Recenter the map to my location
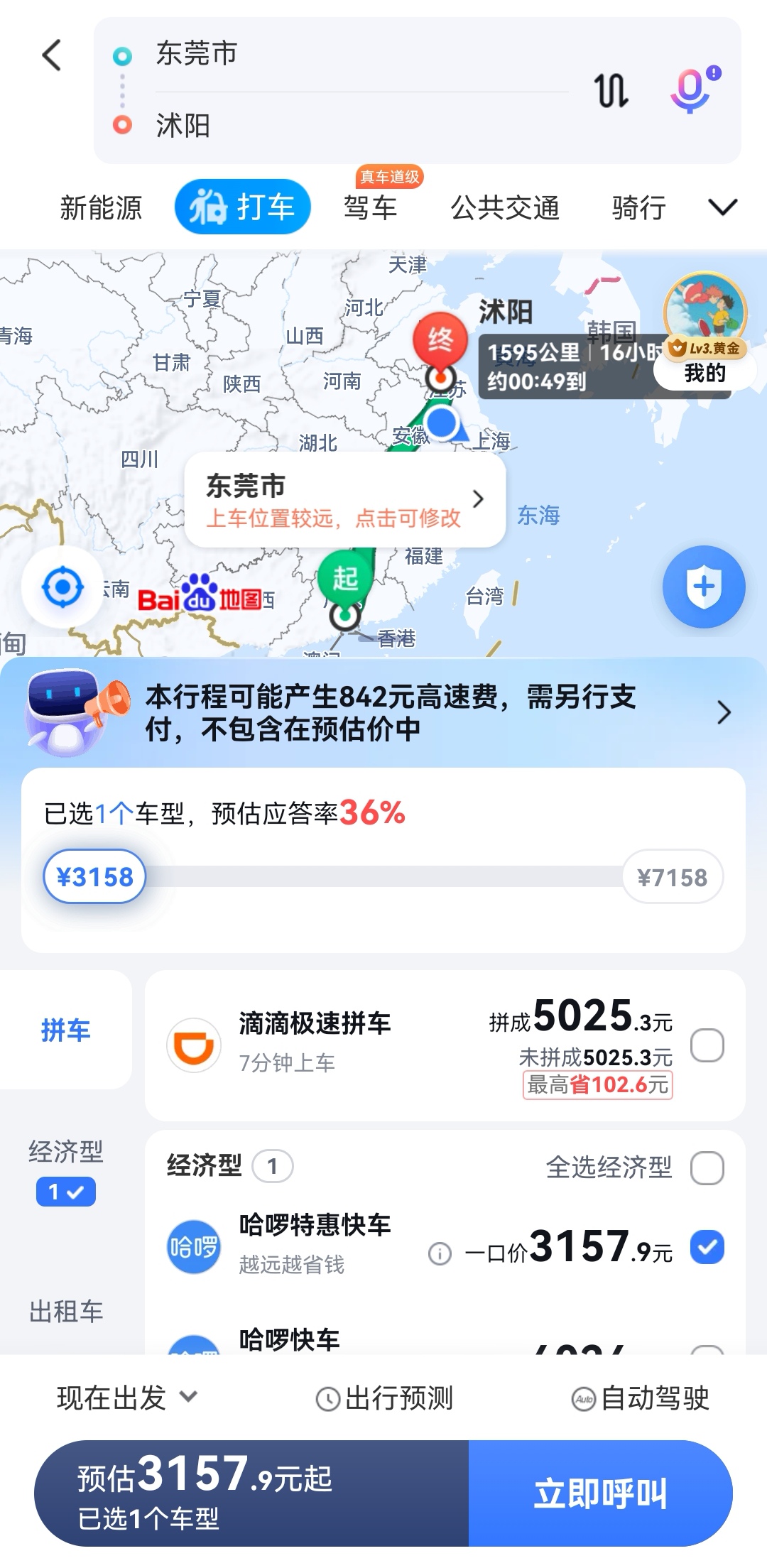767x1568 pixels. [x=62, y=587]
